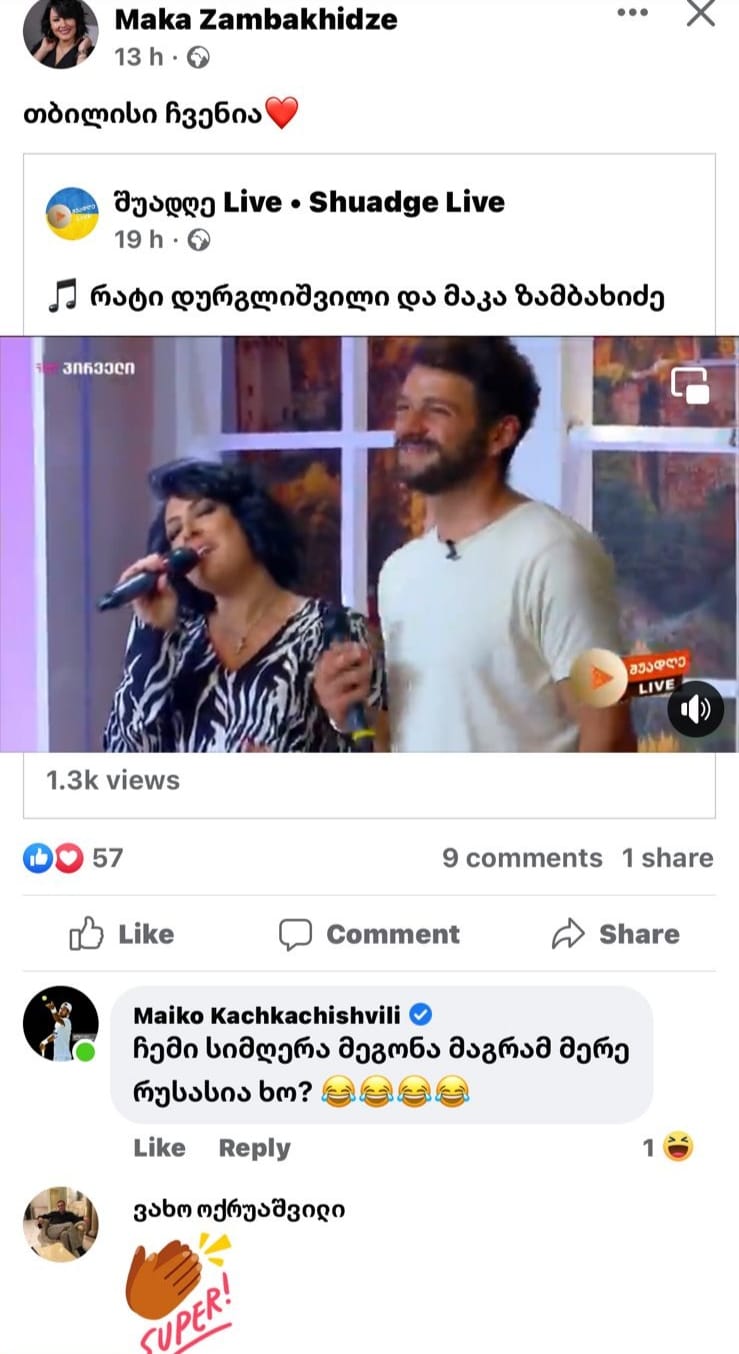Open the post's three-dot options menu

(632, 13)
